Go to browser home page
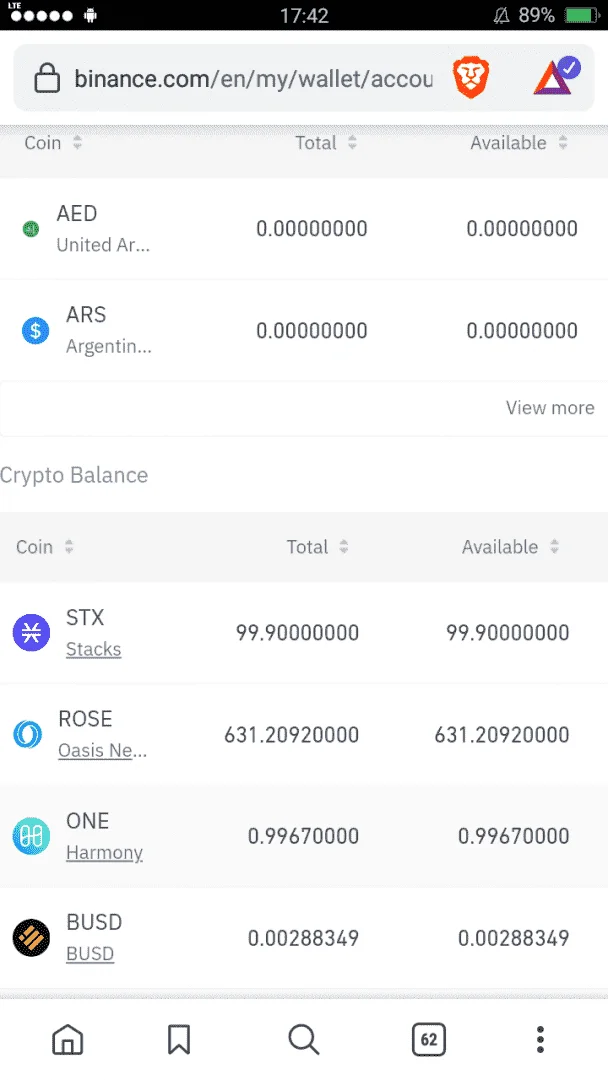Viewport: 608px width, 1080px height. tap(67, 1039)
